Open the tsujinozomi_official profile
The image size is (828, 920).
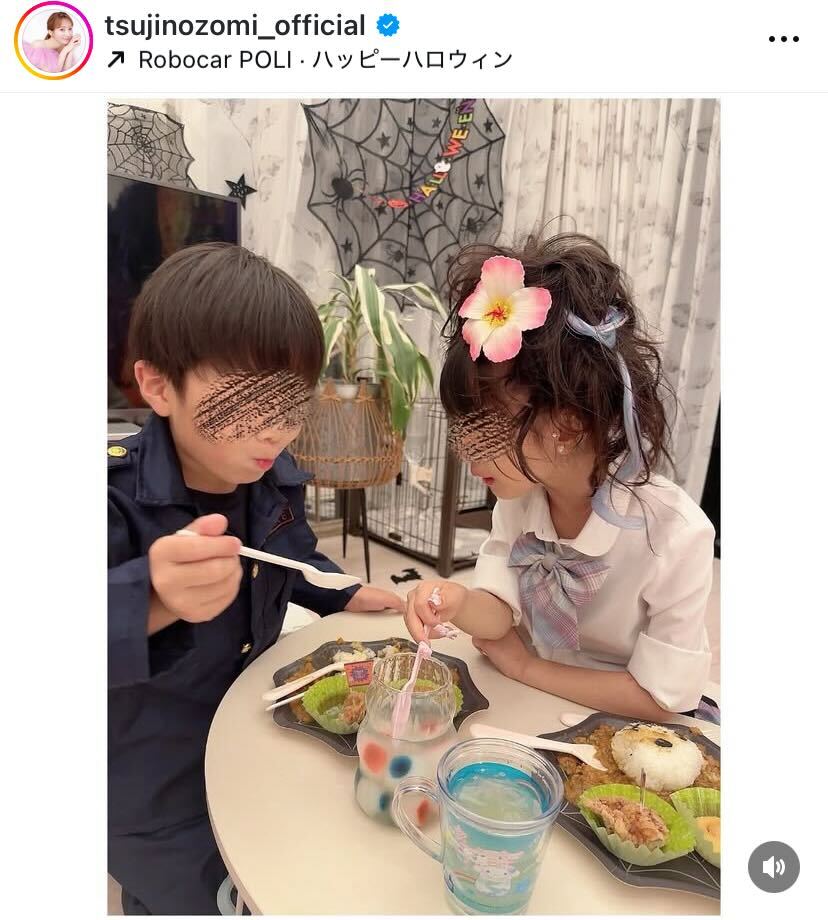[234, 24]
